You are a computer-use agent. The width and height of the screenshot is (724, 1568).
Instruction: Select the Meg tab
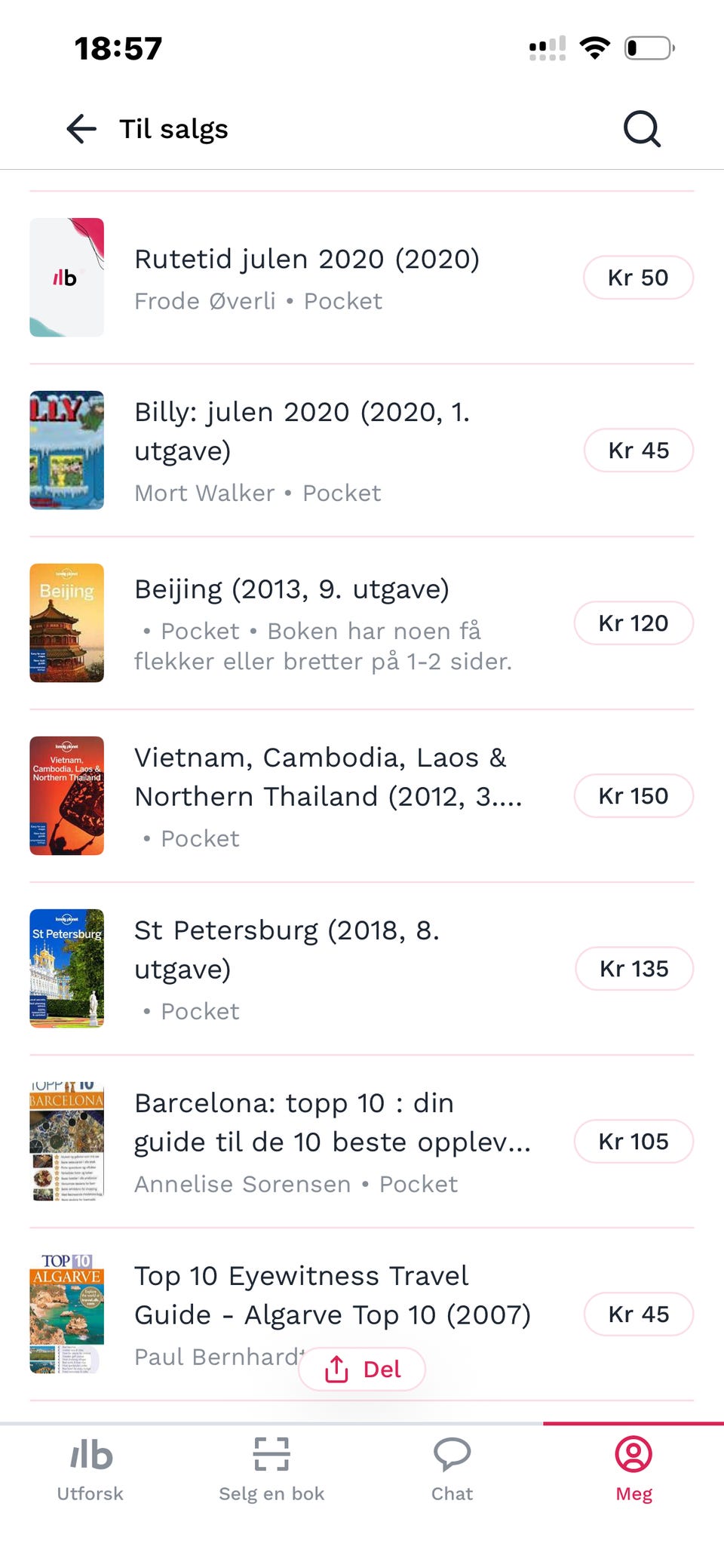click(633, 1469)
